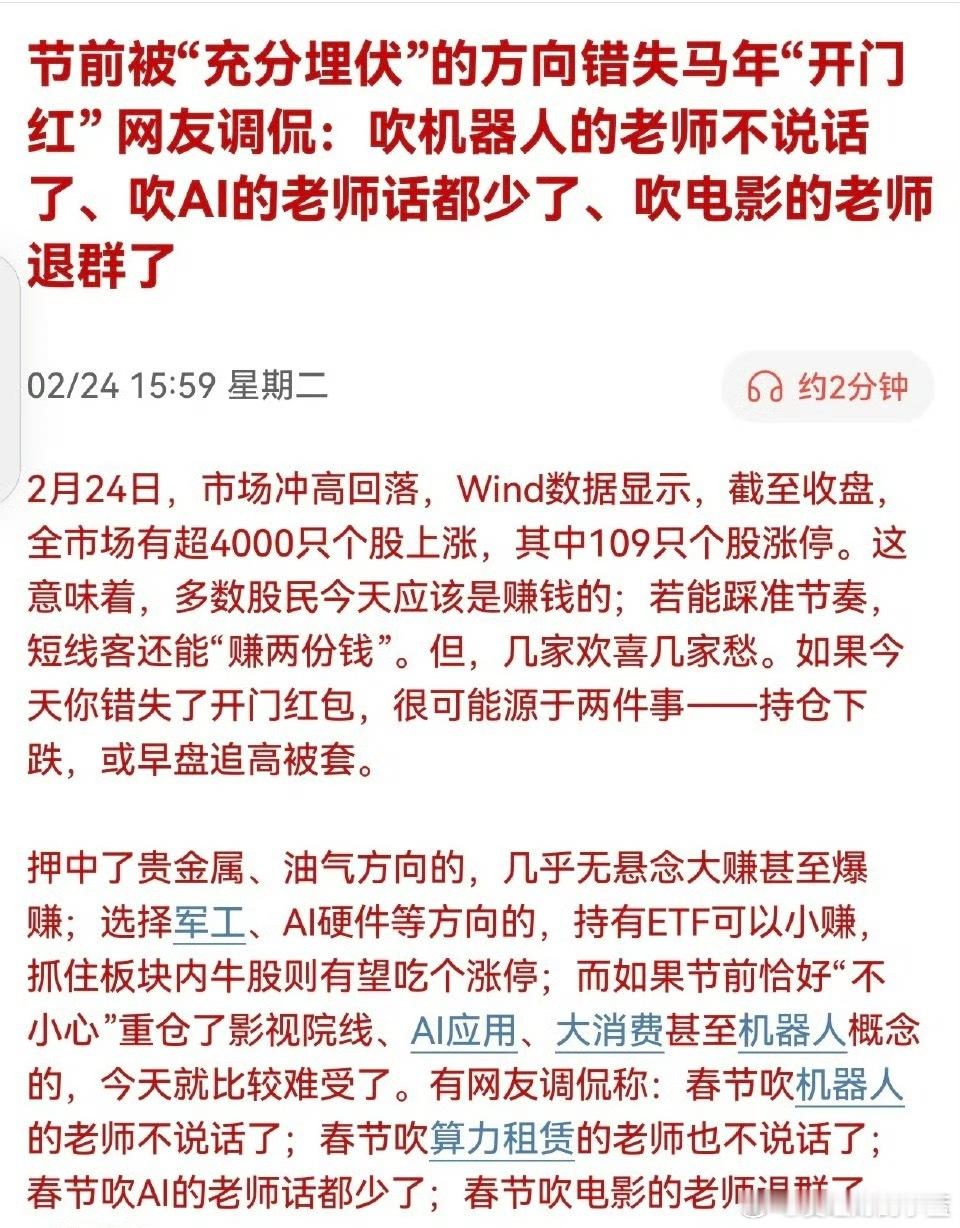Tap the article headline about 开门红
The height and width of the screenshot is (1228, 960).
click(480, 150)
